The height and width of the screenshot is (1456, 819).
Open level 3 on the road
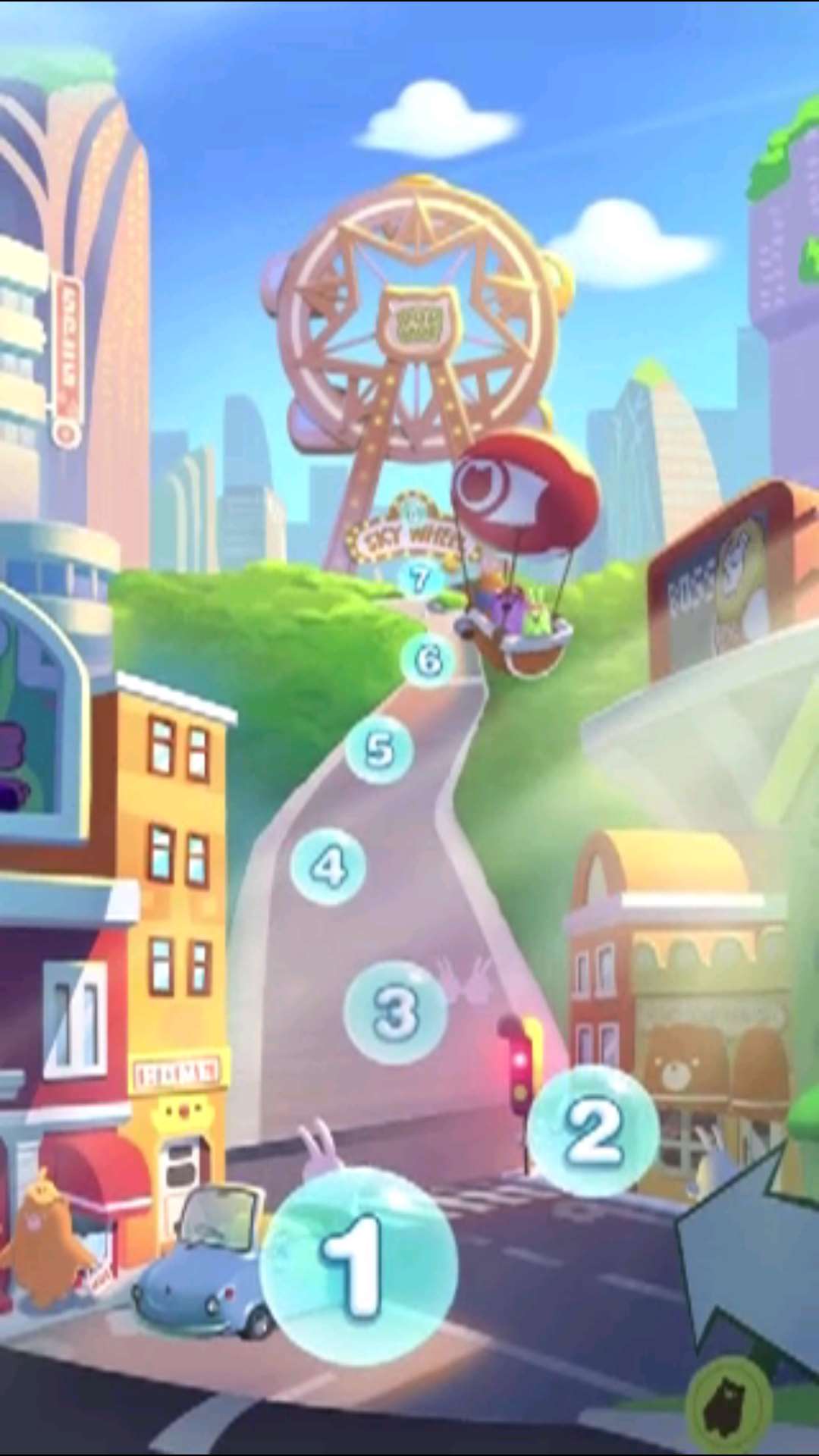(x=395, y=1012)
